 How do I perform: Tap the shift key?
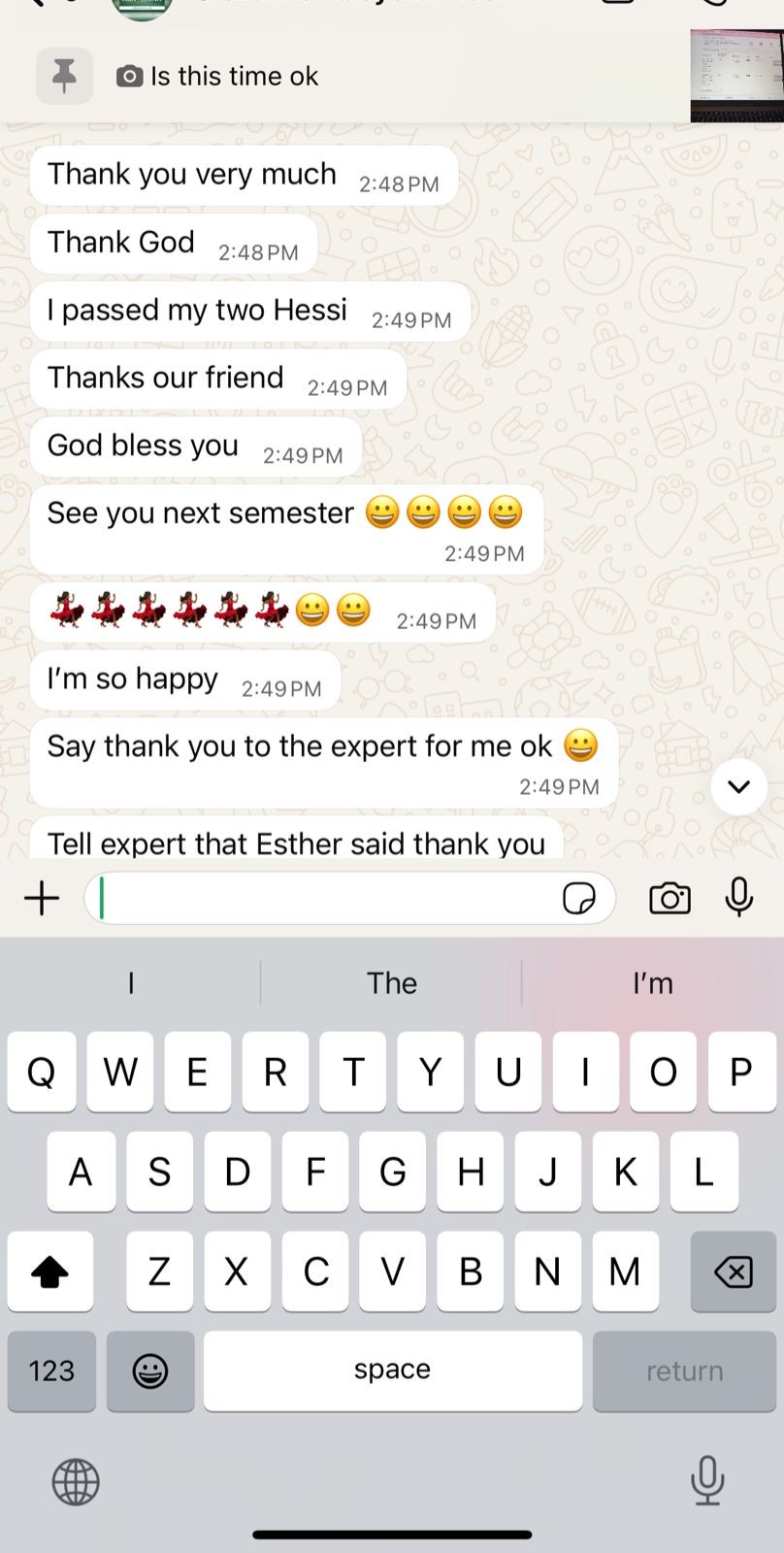click(x=50, y=1272)
